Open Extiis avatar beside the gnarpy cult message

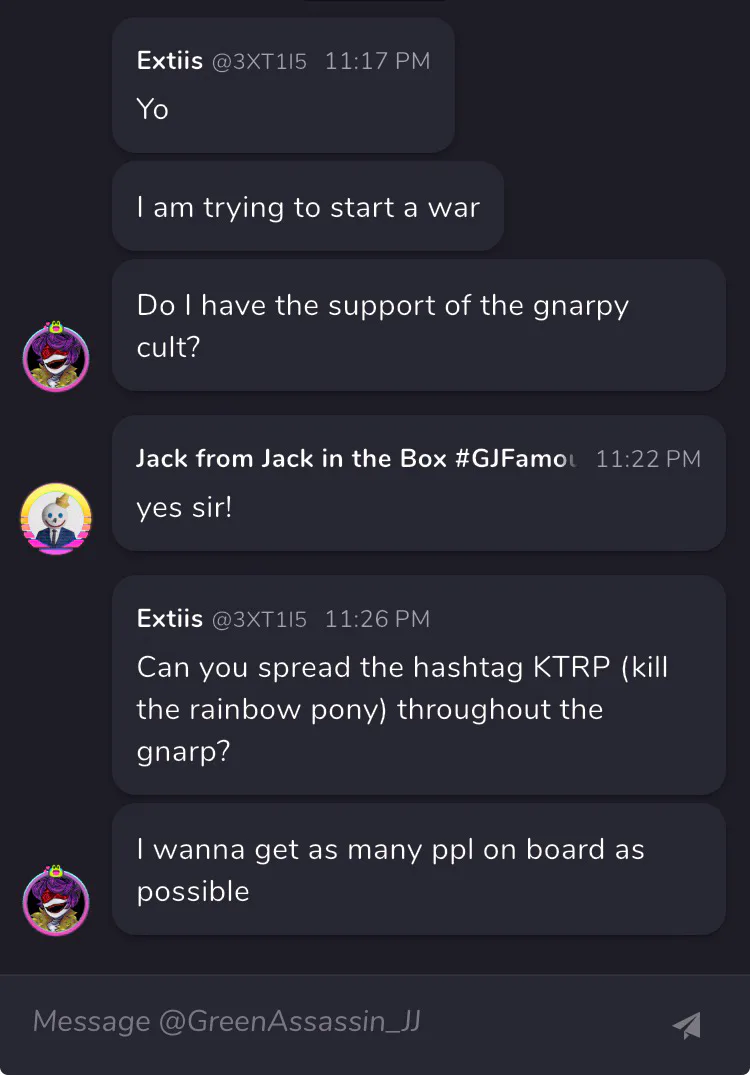click(56, 357)
